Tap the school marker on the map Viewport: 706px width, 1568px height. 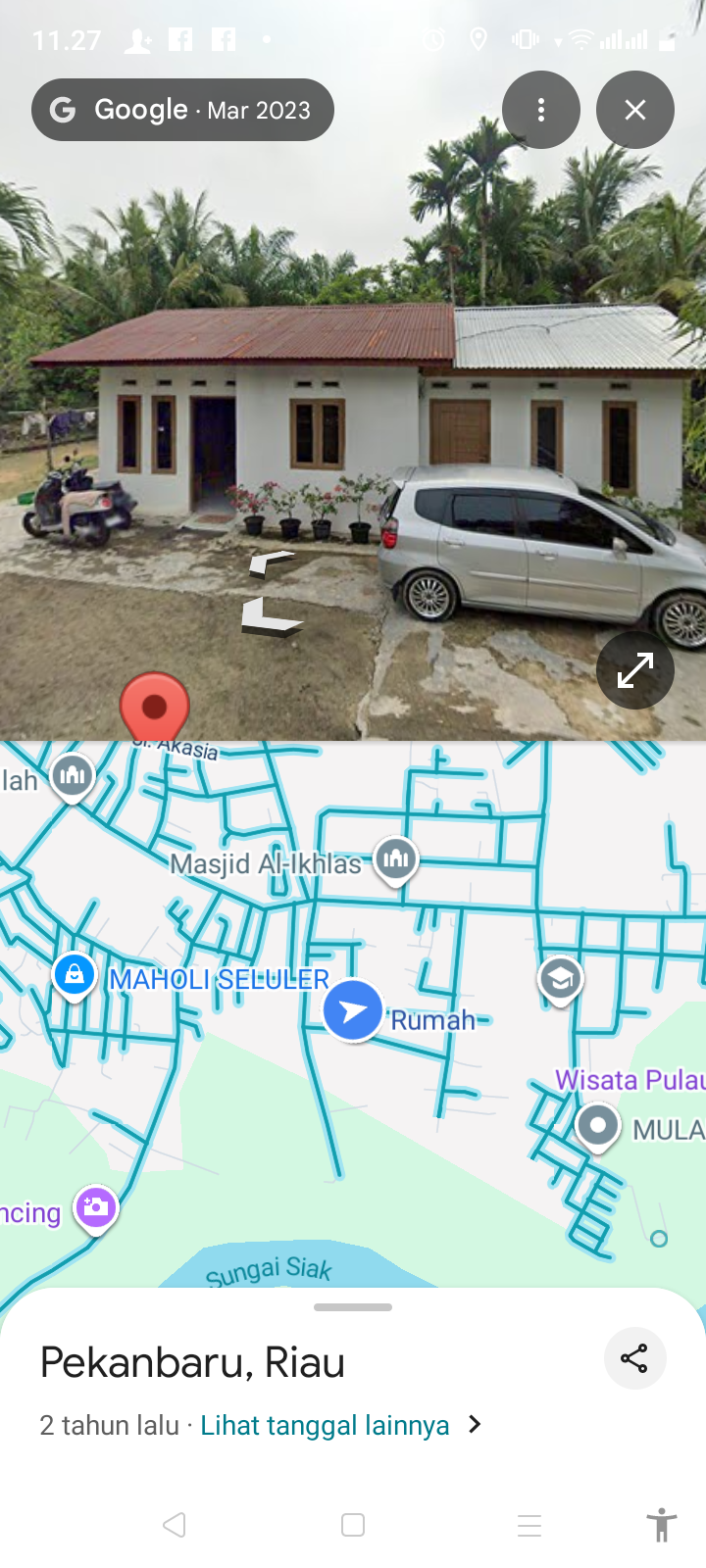(x=560, y=979)
